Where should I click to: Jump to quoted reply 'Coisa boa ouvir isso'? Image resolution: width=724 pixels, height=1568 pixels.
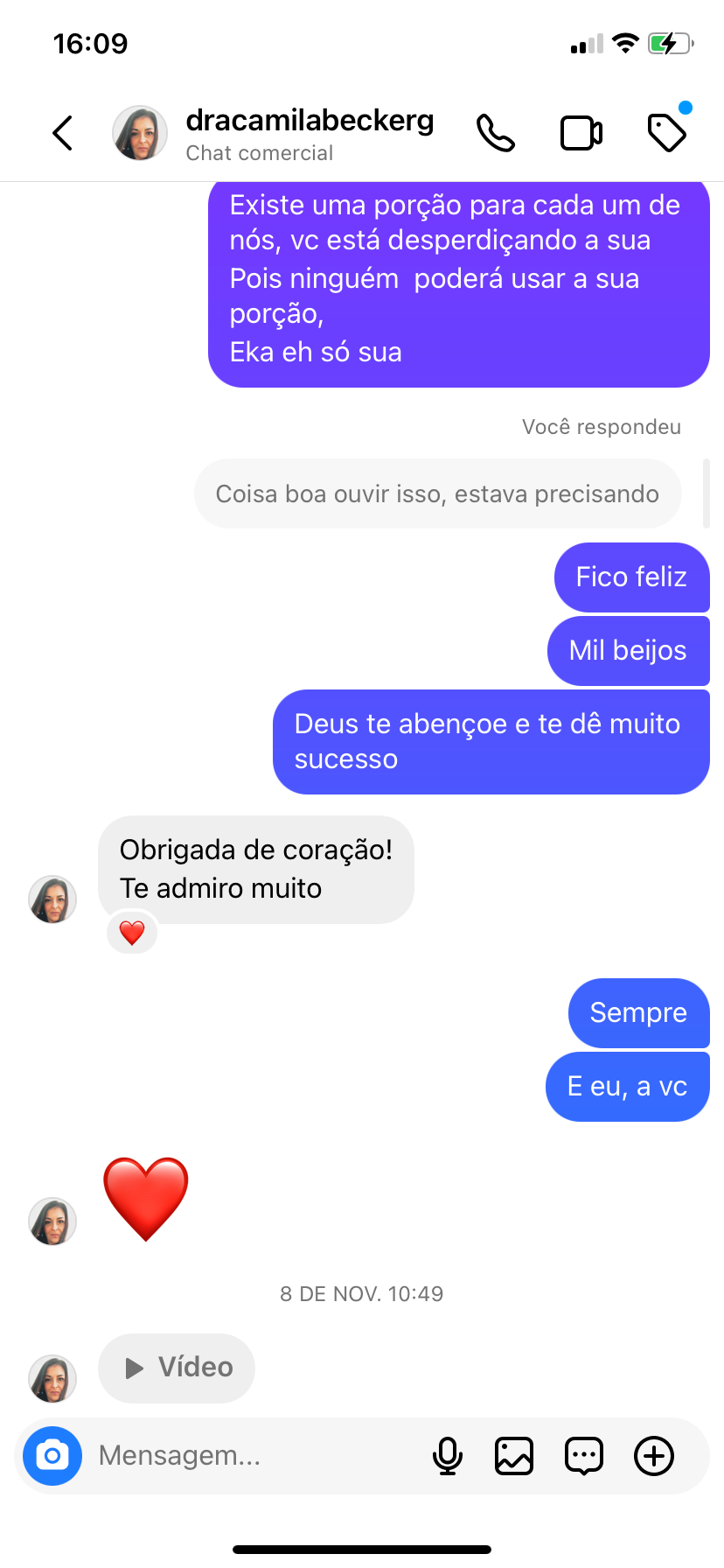click(x=437, y=494)
